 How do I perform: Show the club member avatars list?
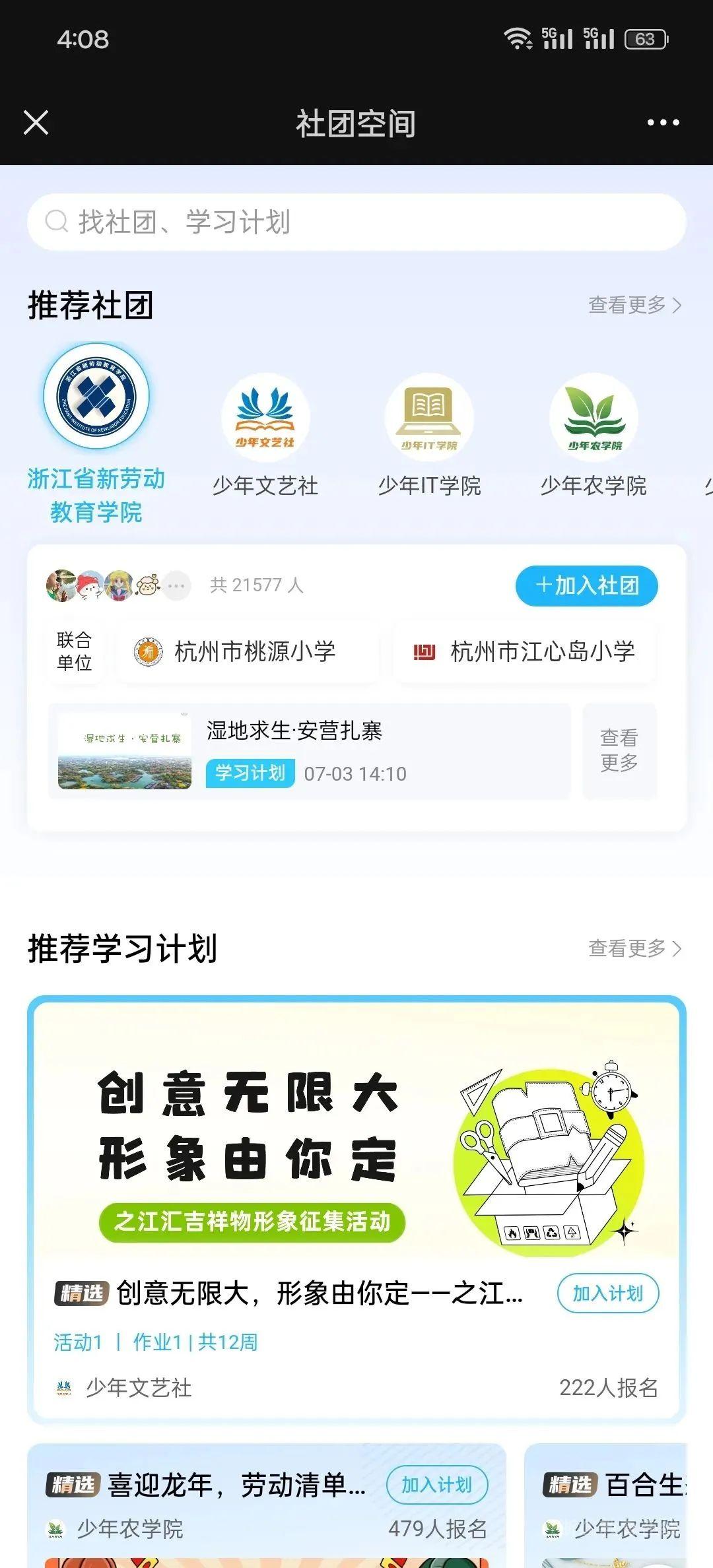coord(119,585)
